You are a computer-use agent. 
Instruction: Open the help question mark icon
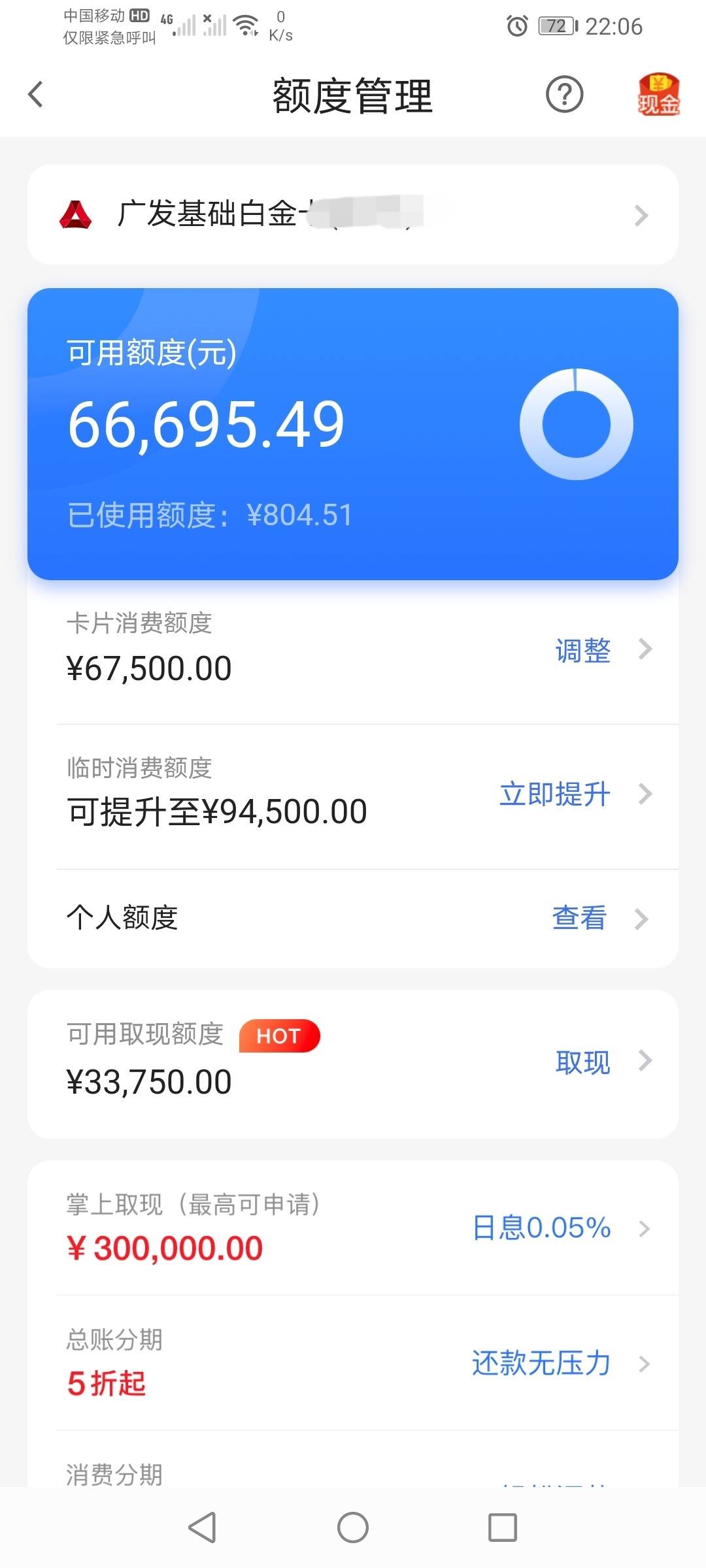point(564,95)
